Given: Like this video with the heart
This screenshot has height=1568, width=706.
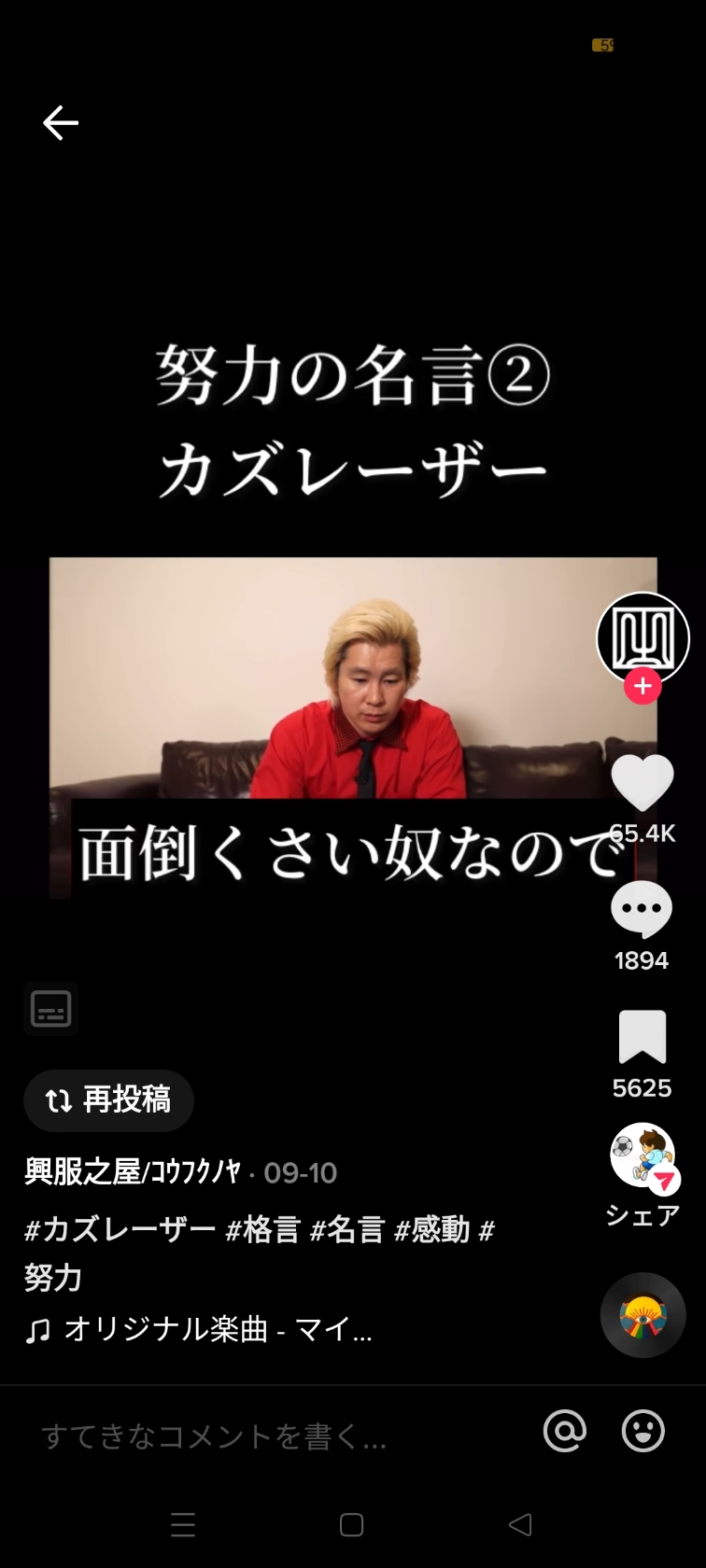Looking at the screenshot, I should [x=642, y=783].
